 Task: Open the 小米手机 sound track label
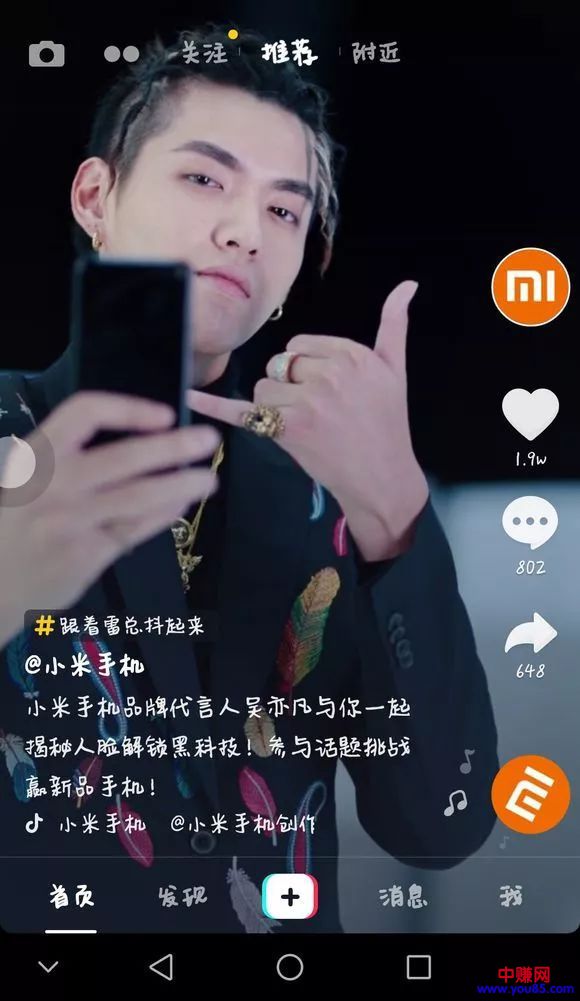[103, 824]
